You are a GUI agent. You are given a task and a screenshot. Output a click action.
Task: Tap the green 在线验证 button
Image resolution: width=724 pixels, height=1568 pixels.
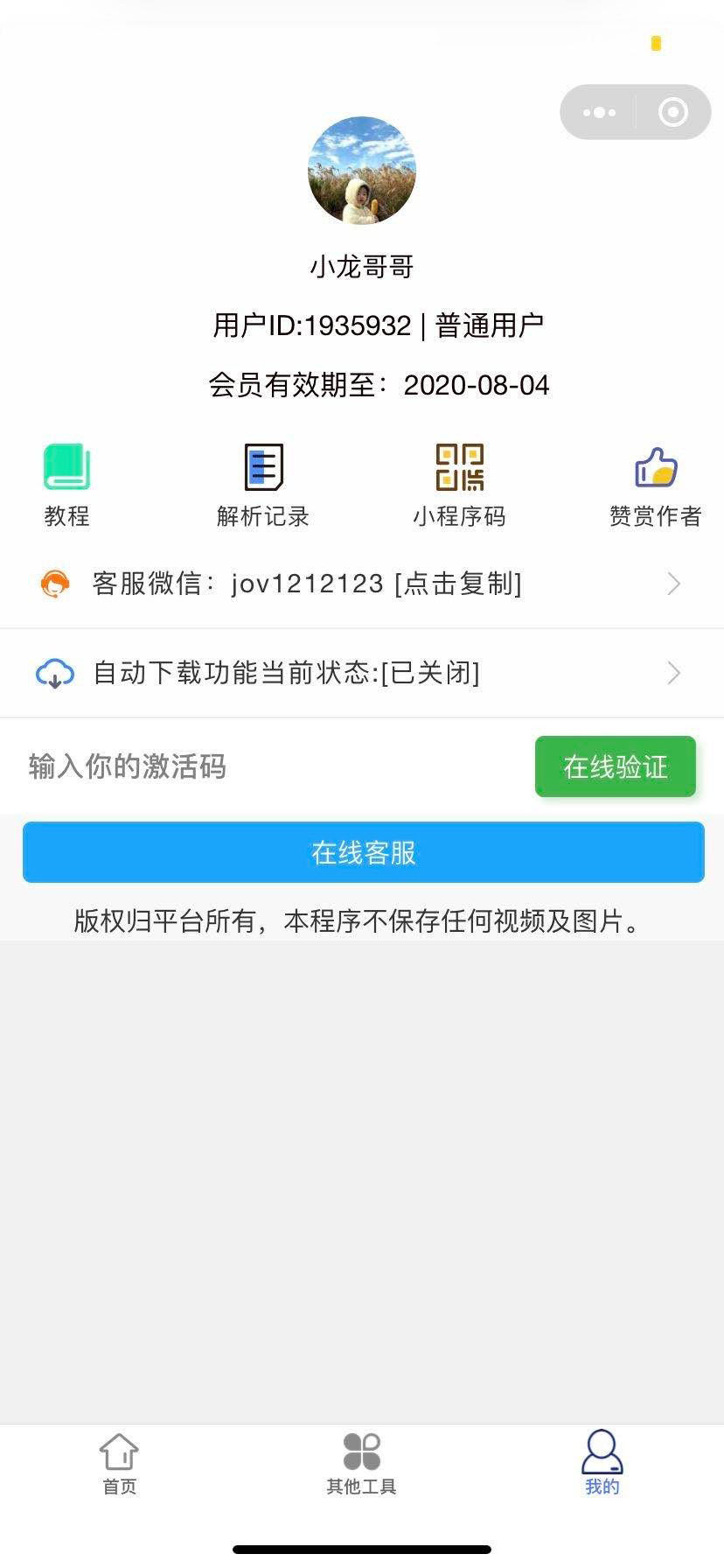(615, 766)
